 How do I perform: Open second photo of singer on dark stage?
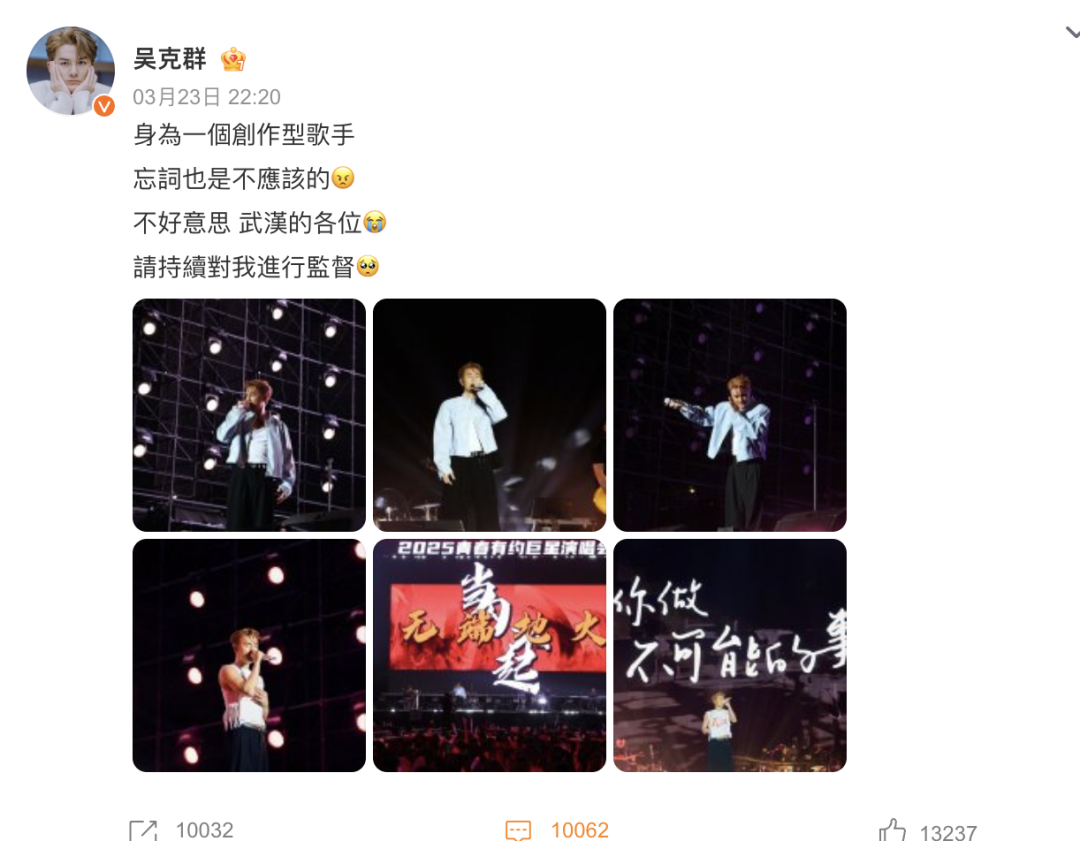(489, 415)
